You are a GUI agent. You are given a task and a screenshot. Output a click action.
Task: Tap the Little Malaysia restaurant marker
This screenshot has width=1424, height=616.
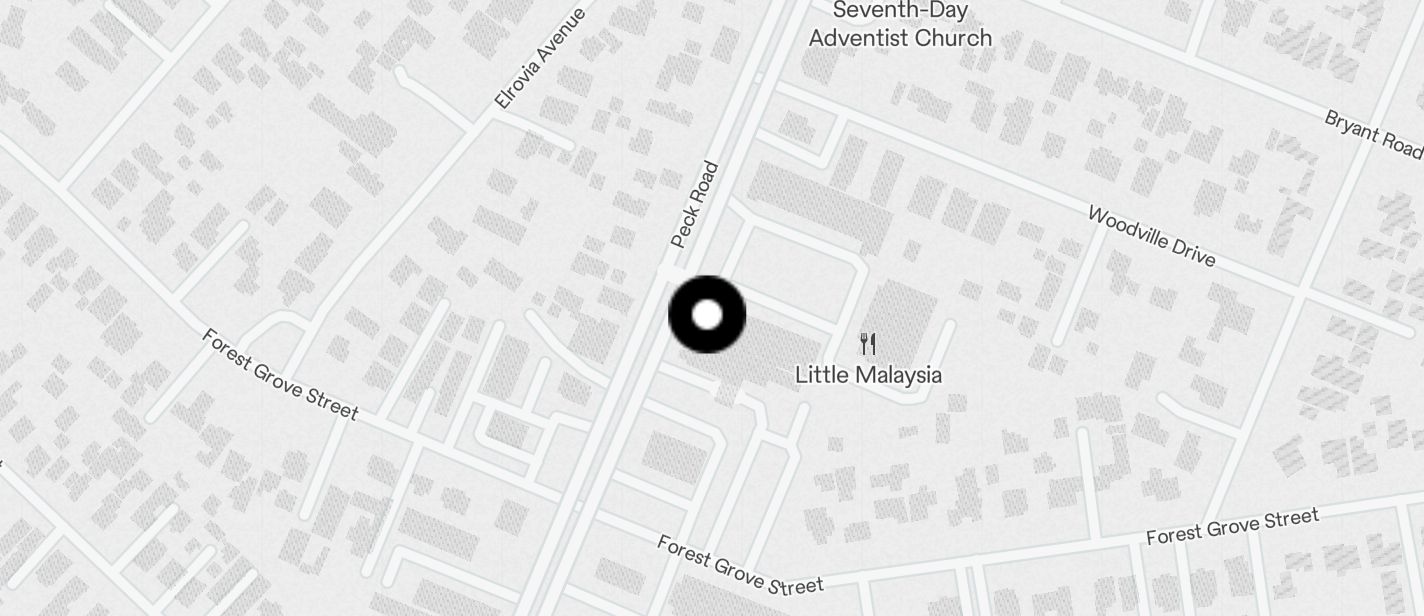coord(868,346)
